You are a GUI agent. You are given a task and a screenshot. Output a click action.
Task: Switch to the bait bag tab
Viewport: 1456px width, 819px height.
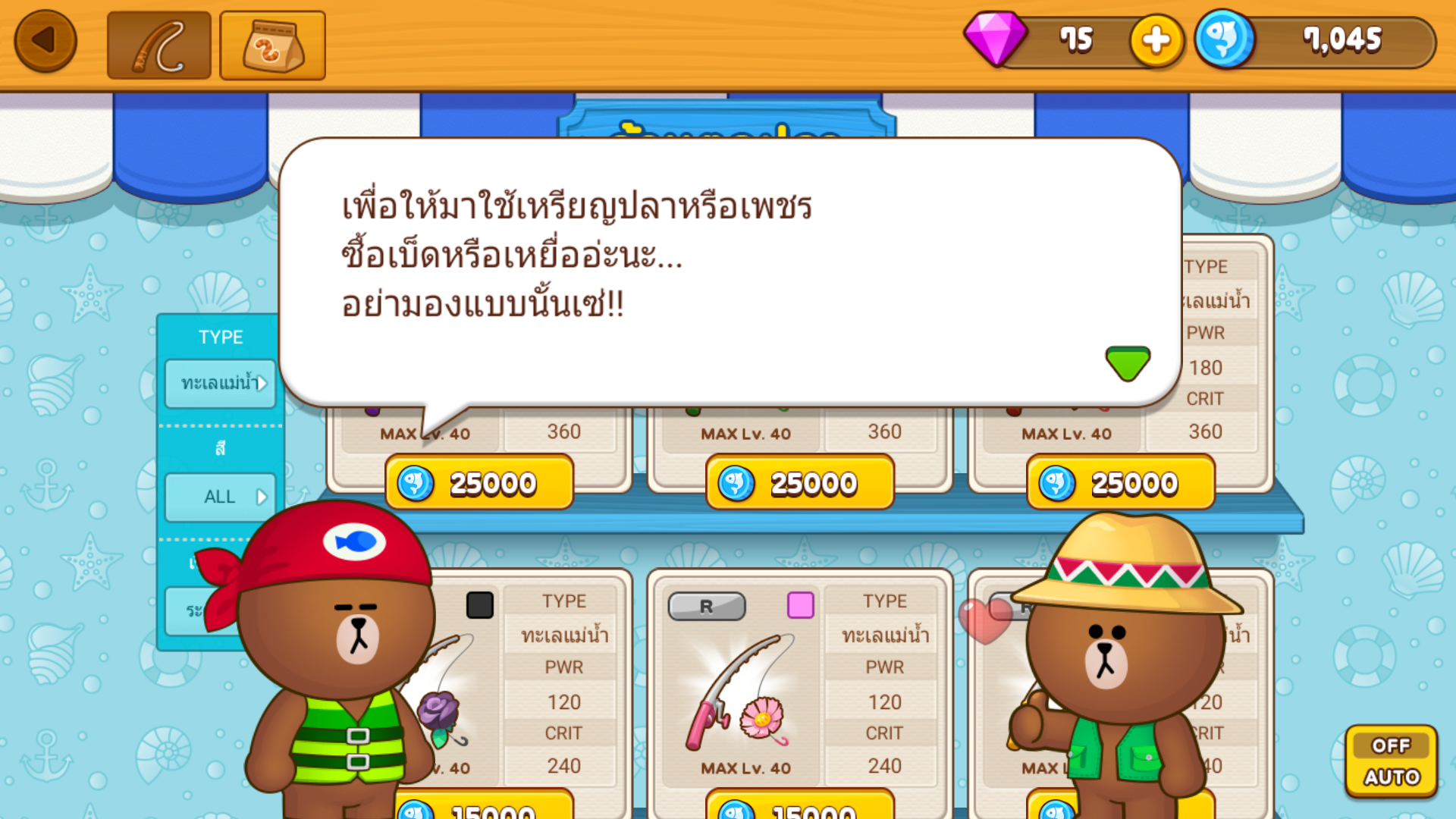coord(273,45)
